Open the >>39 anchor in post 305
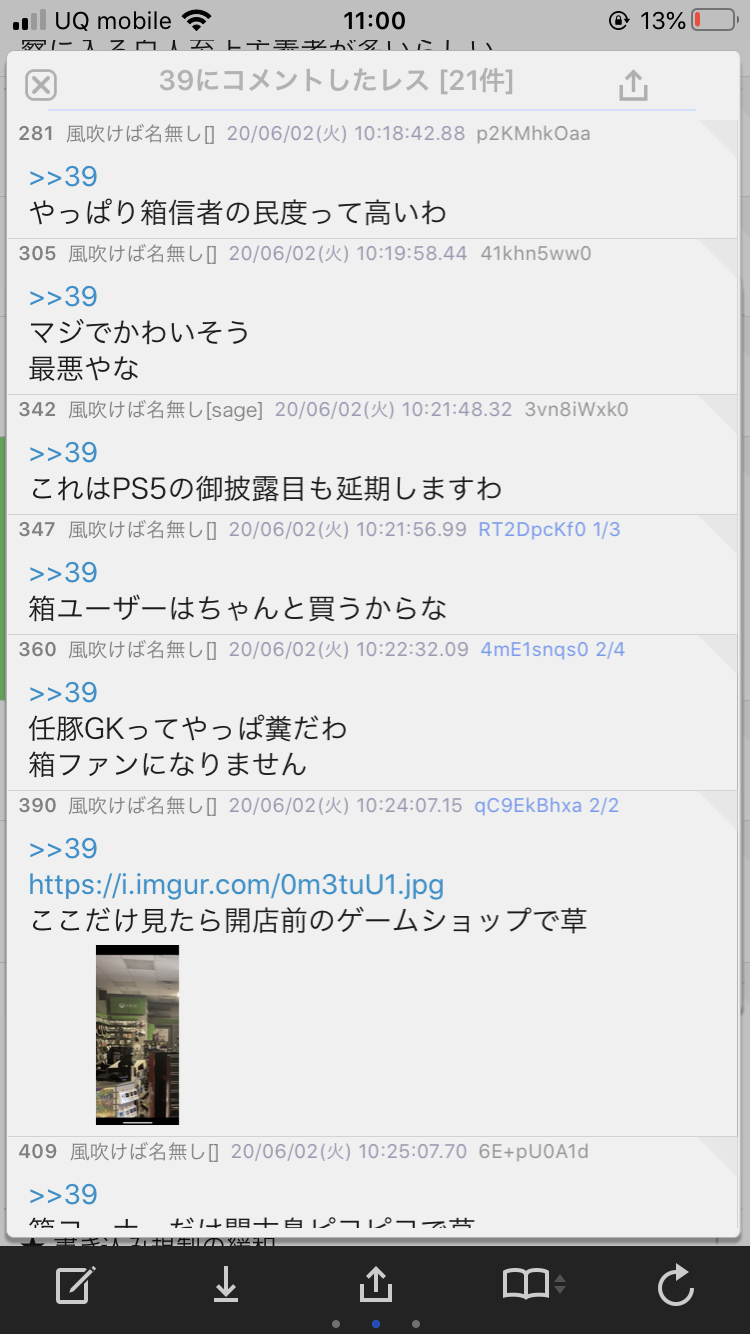750x1334 pixels. [x=63, y=297]
